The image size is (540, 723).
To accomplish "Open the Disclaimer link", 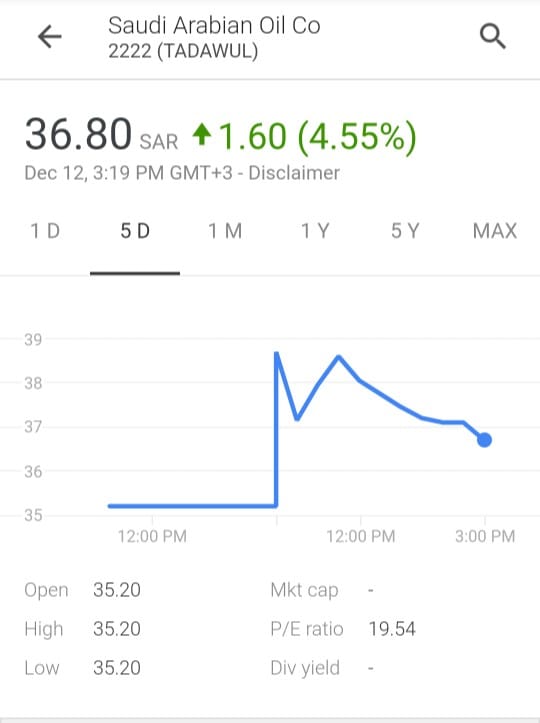I will (x=294, y=173).
